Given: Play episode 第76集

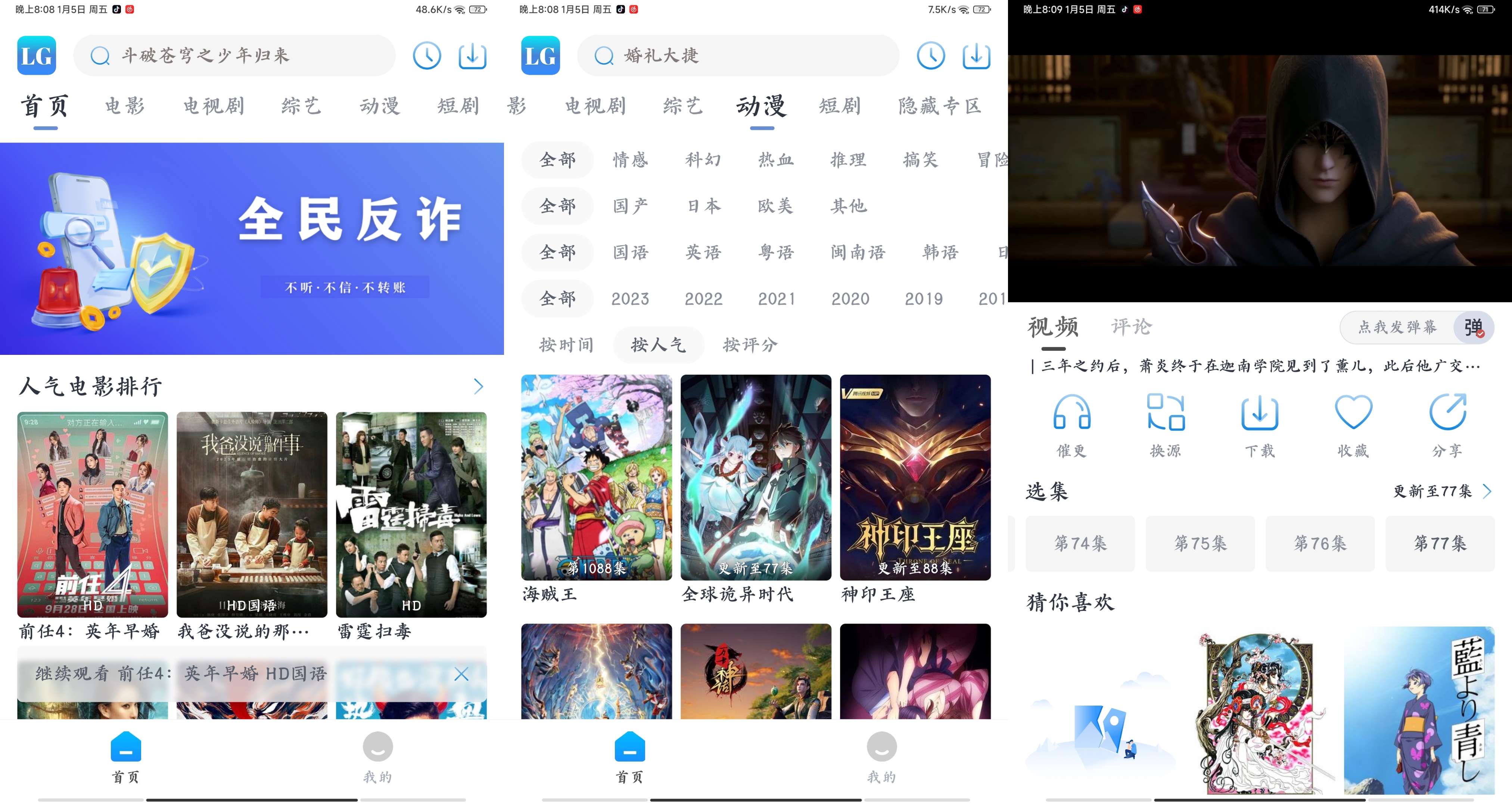Looking at the screenshot, I should pos(1319,543).
